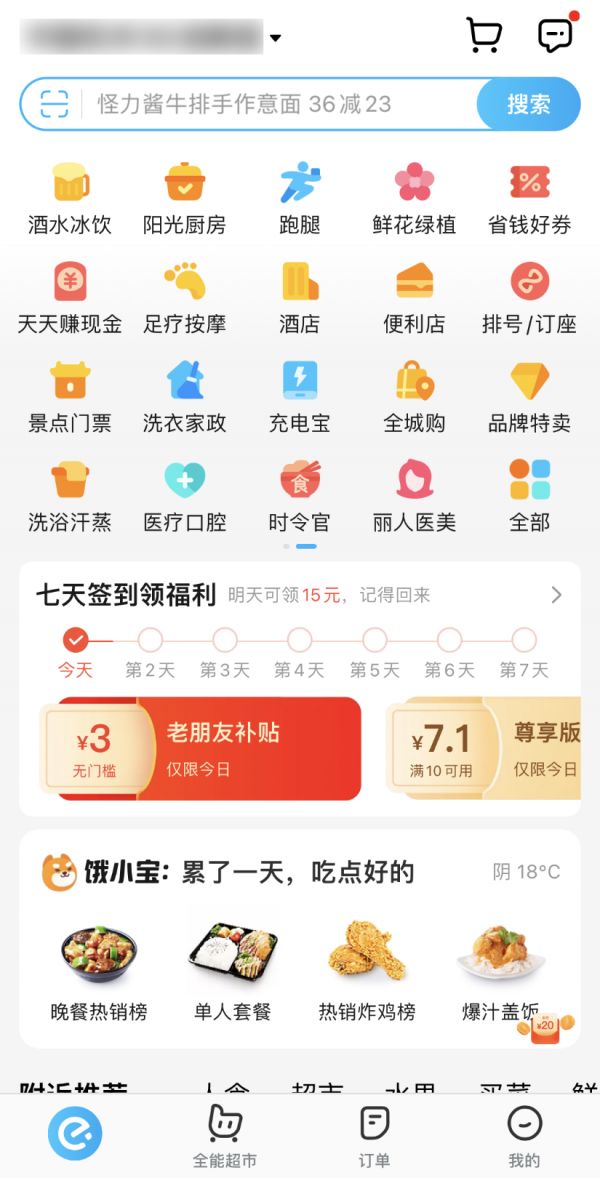
Task: Tap the scan icon in search bar
Action: 55,104
